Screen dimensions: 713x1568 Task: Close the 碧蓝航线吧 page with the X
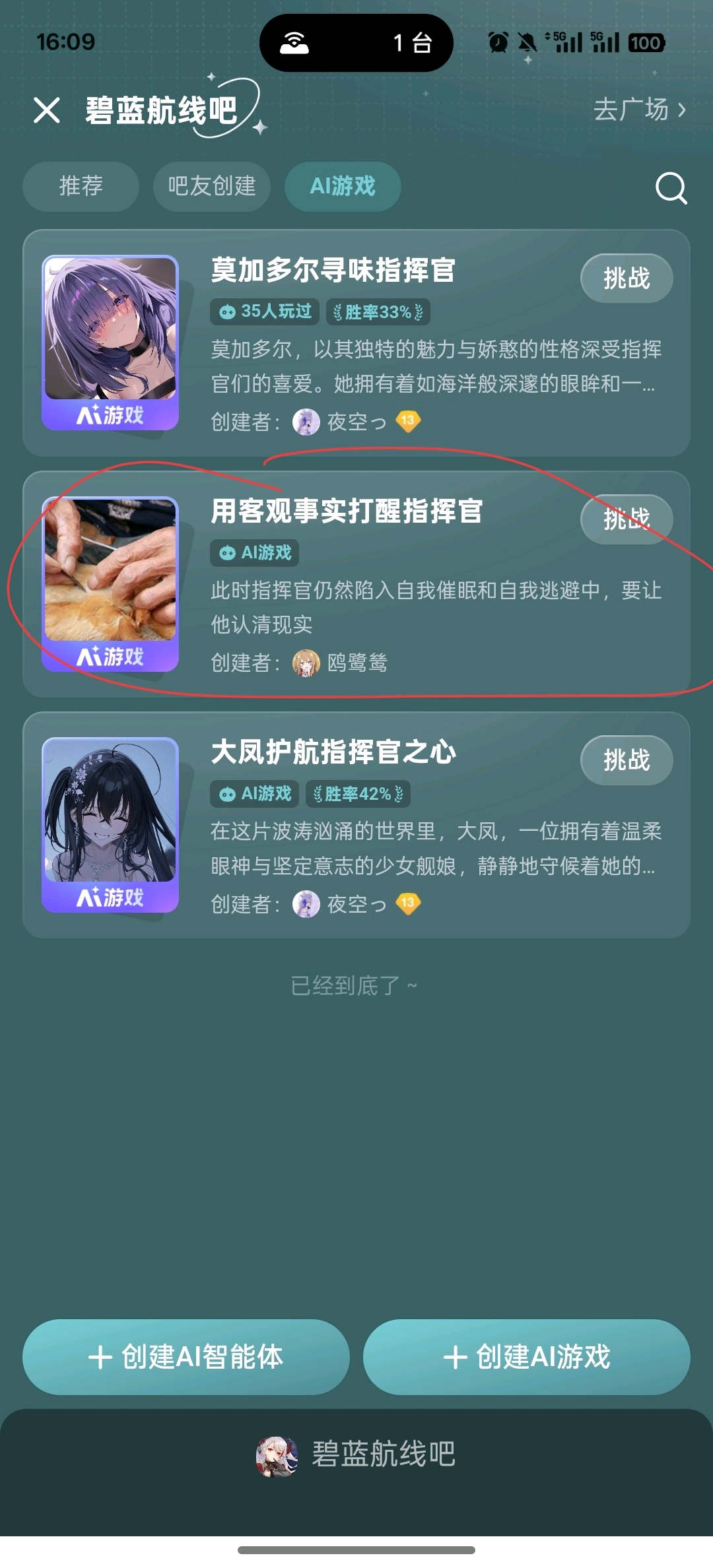(47, 110)
